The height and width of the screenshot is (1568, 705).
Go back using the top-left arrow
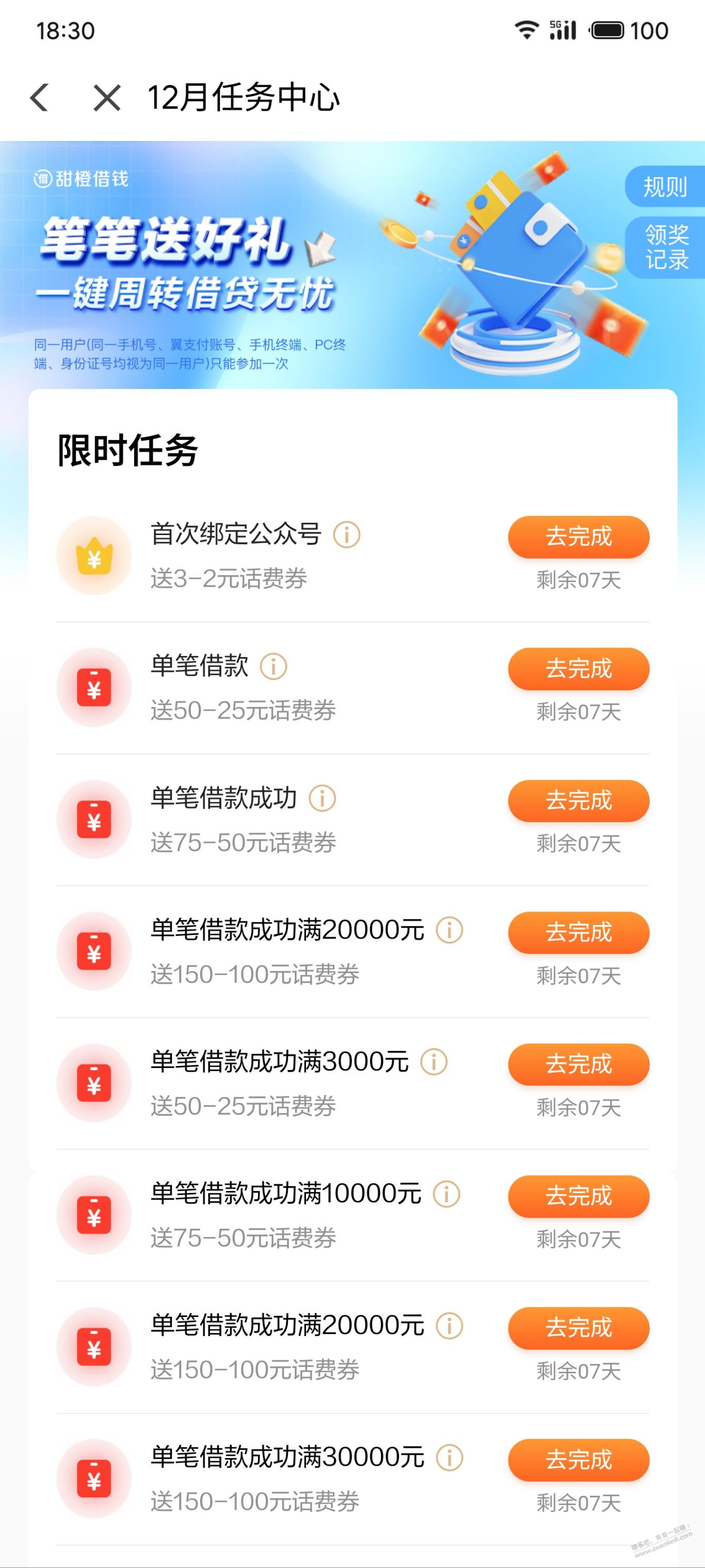click(x=40, y=98)
